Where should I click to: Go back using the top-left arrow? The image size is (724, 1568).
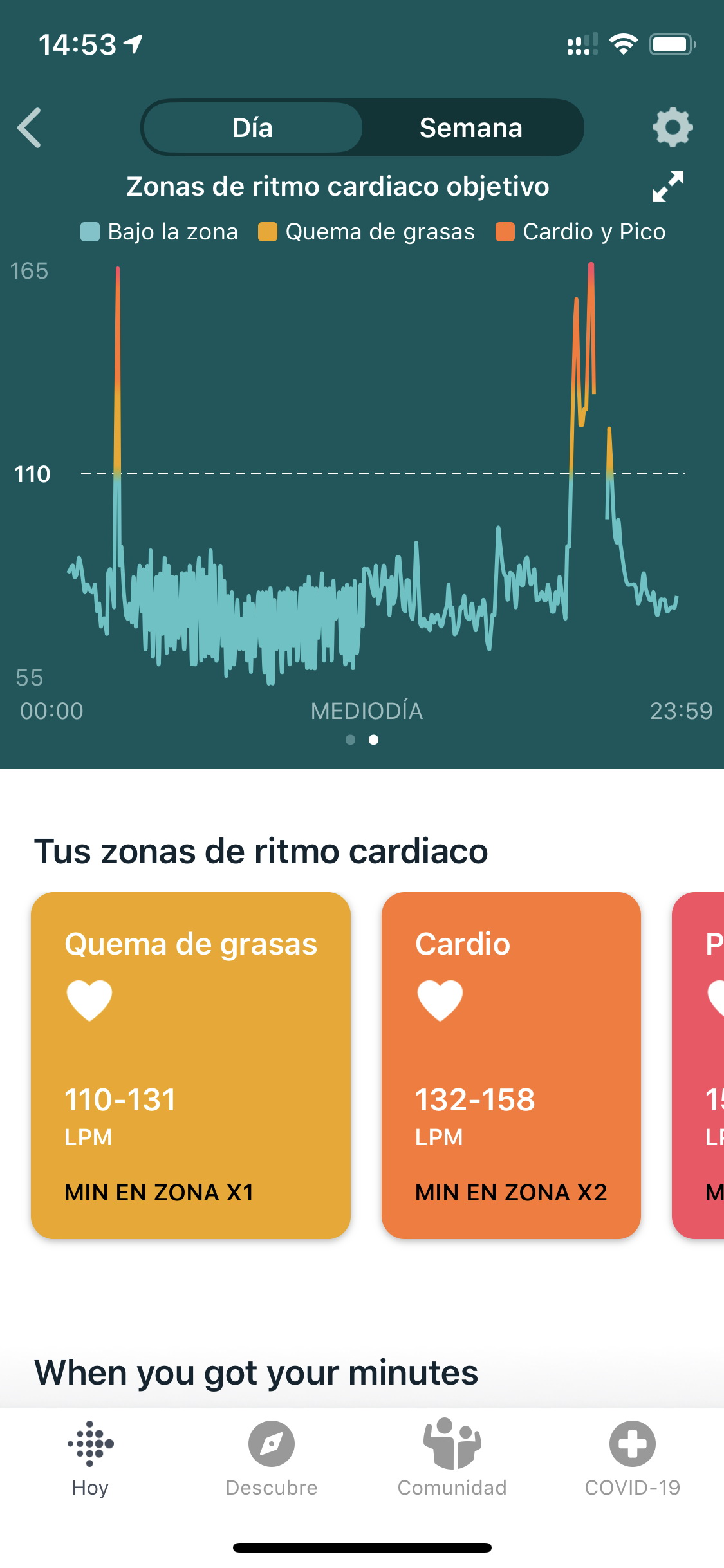(x=30, y=127)
